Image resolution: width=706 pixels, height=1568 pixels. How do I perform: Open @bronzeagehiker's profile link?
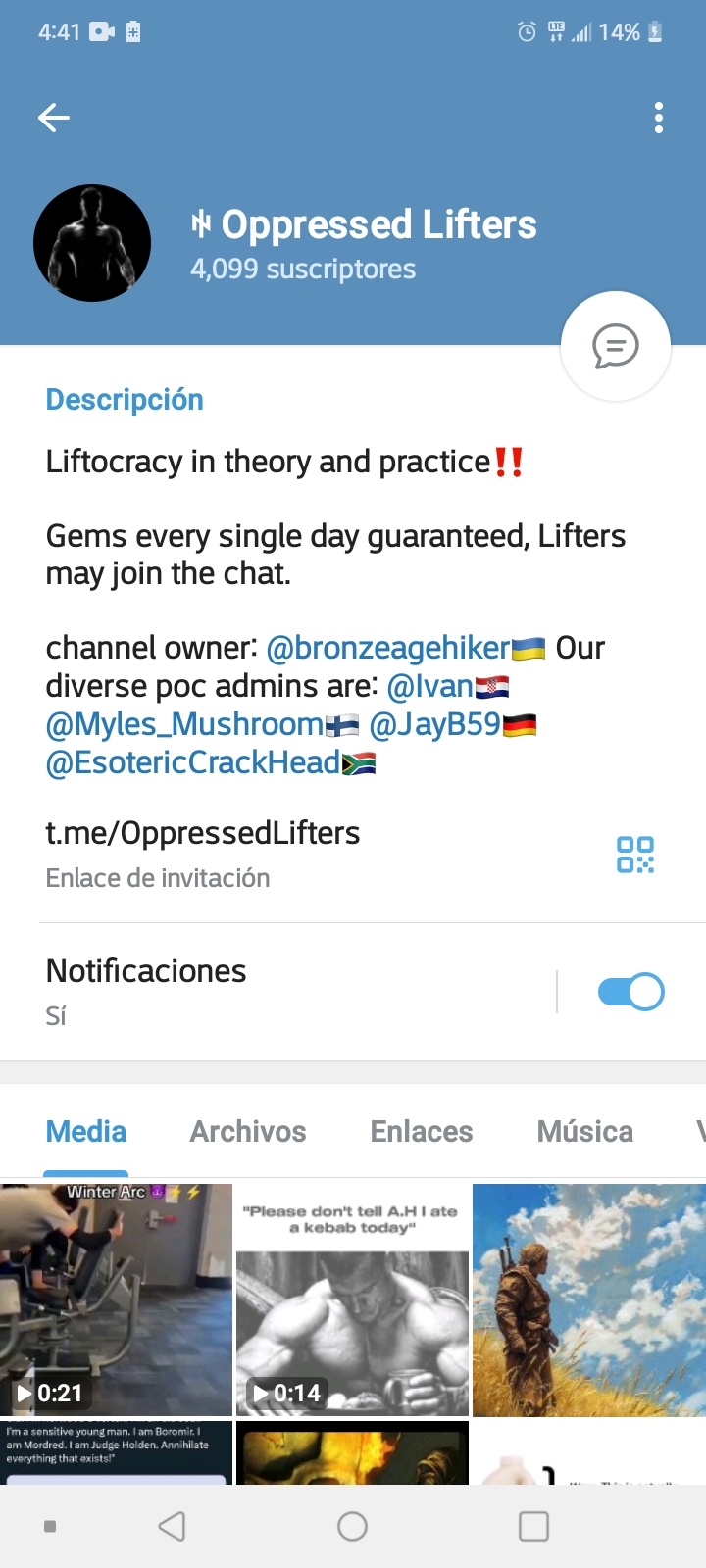[x=388, y=648]
